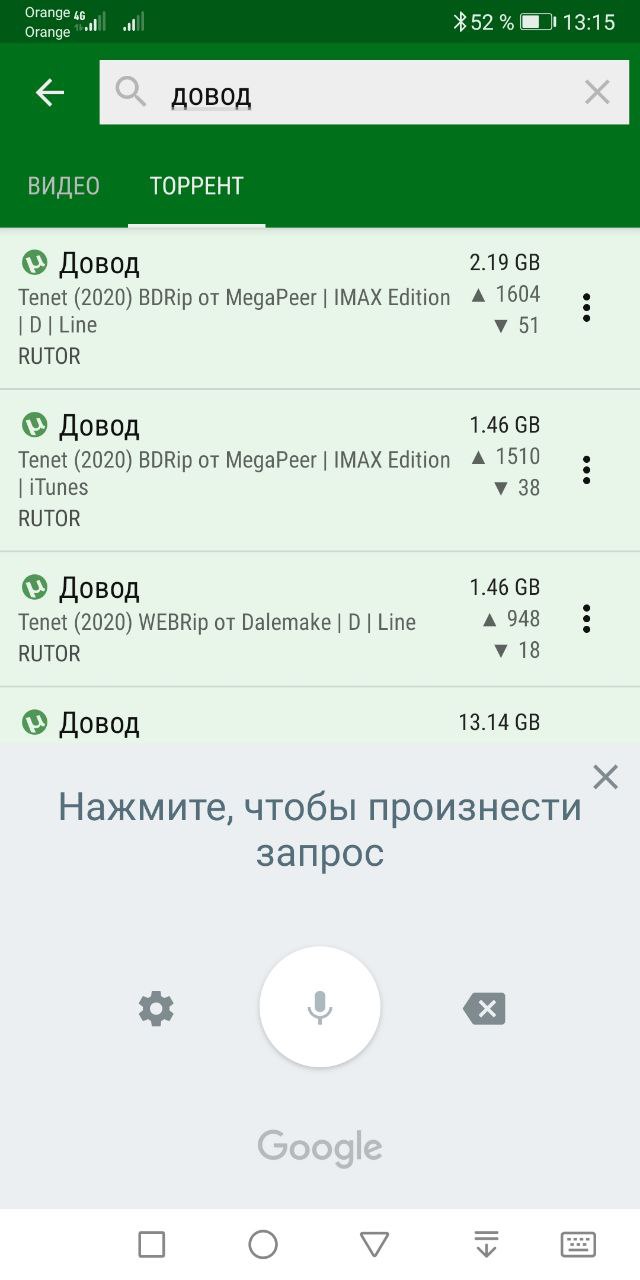Viewport: 640px width, 1280px height.
Task: Clear the search query text
Action: [x=597, y=93]
